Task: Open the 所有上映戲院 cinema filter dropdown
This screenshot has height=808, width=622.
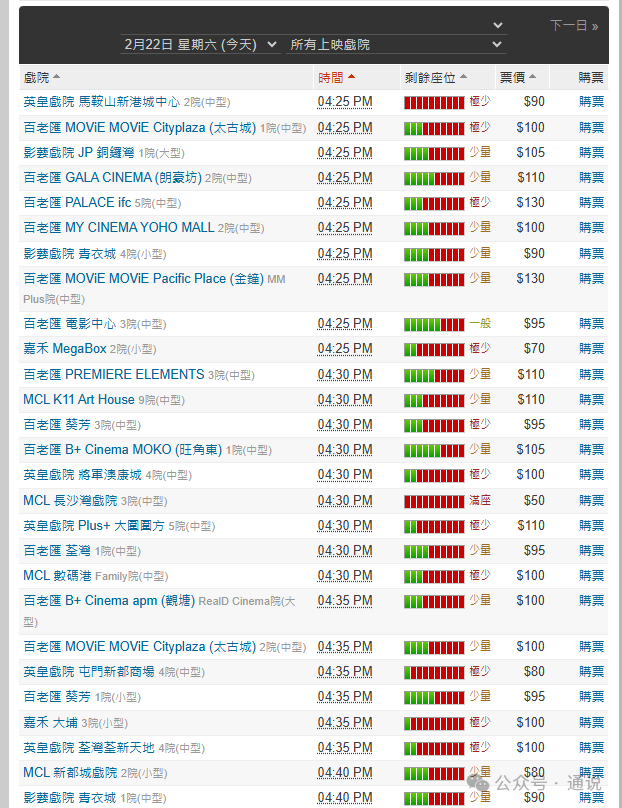Action: 396,45
